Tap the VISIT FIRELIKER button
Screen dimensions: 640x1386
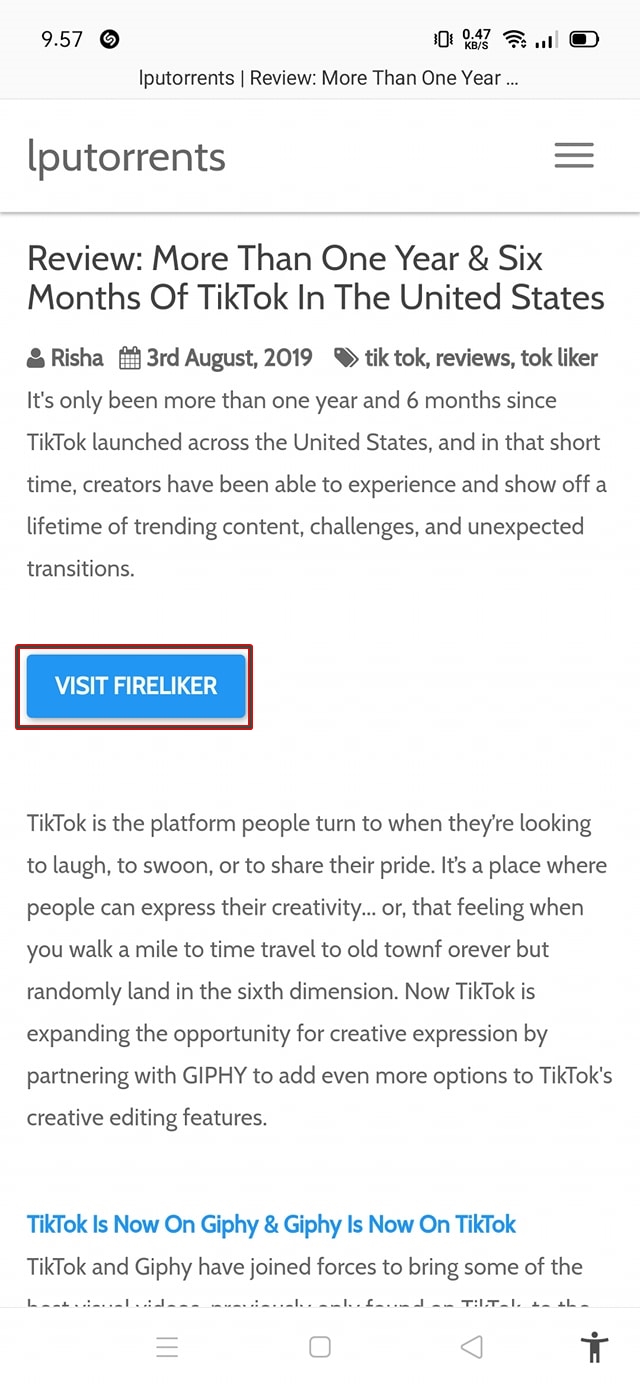(136, 686)
